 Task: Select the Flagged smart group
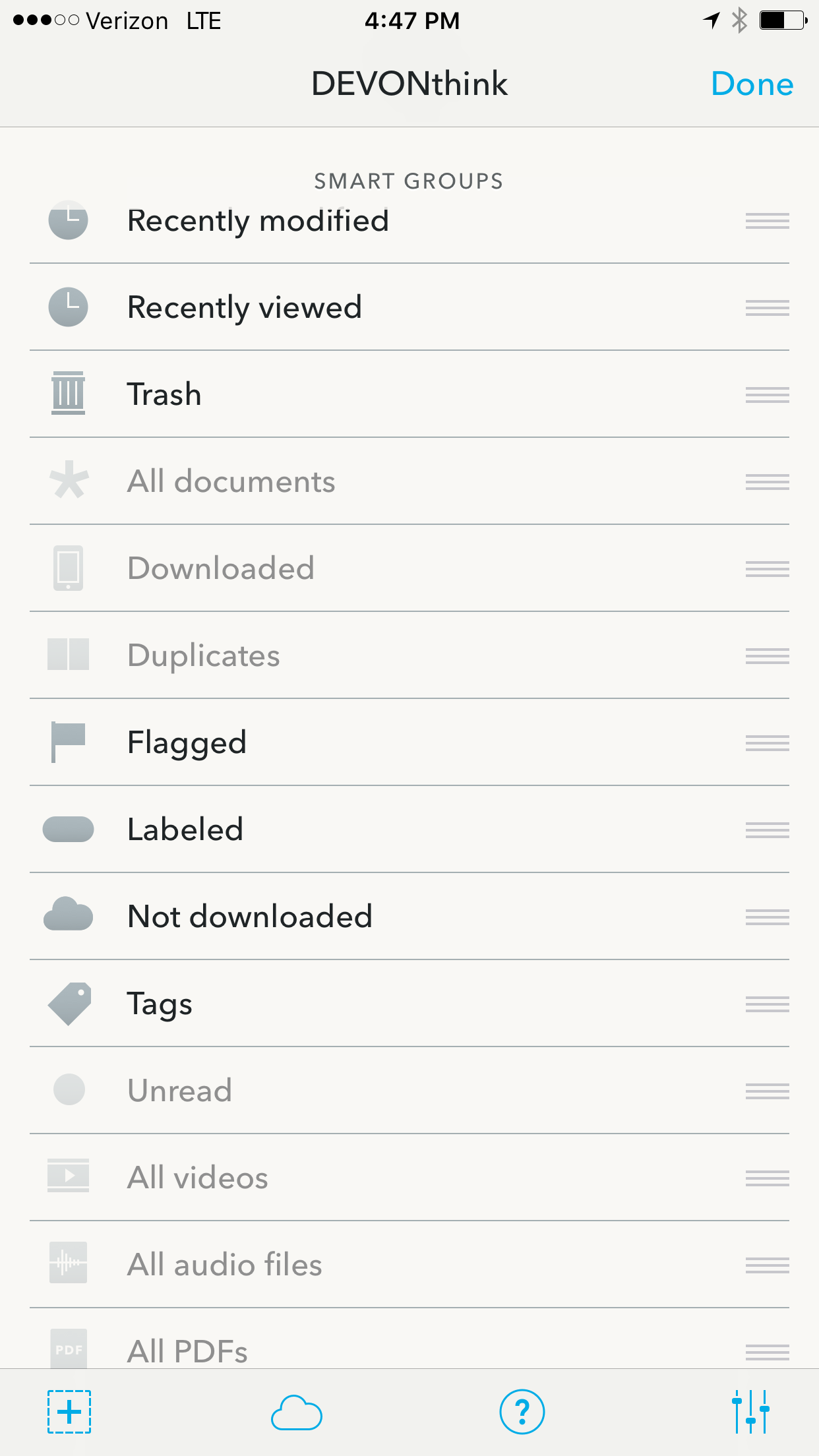409,743
